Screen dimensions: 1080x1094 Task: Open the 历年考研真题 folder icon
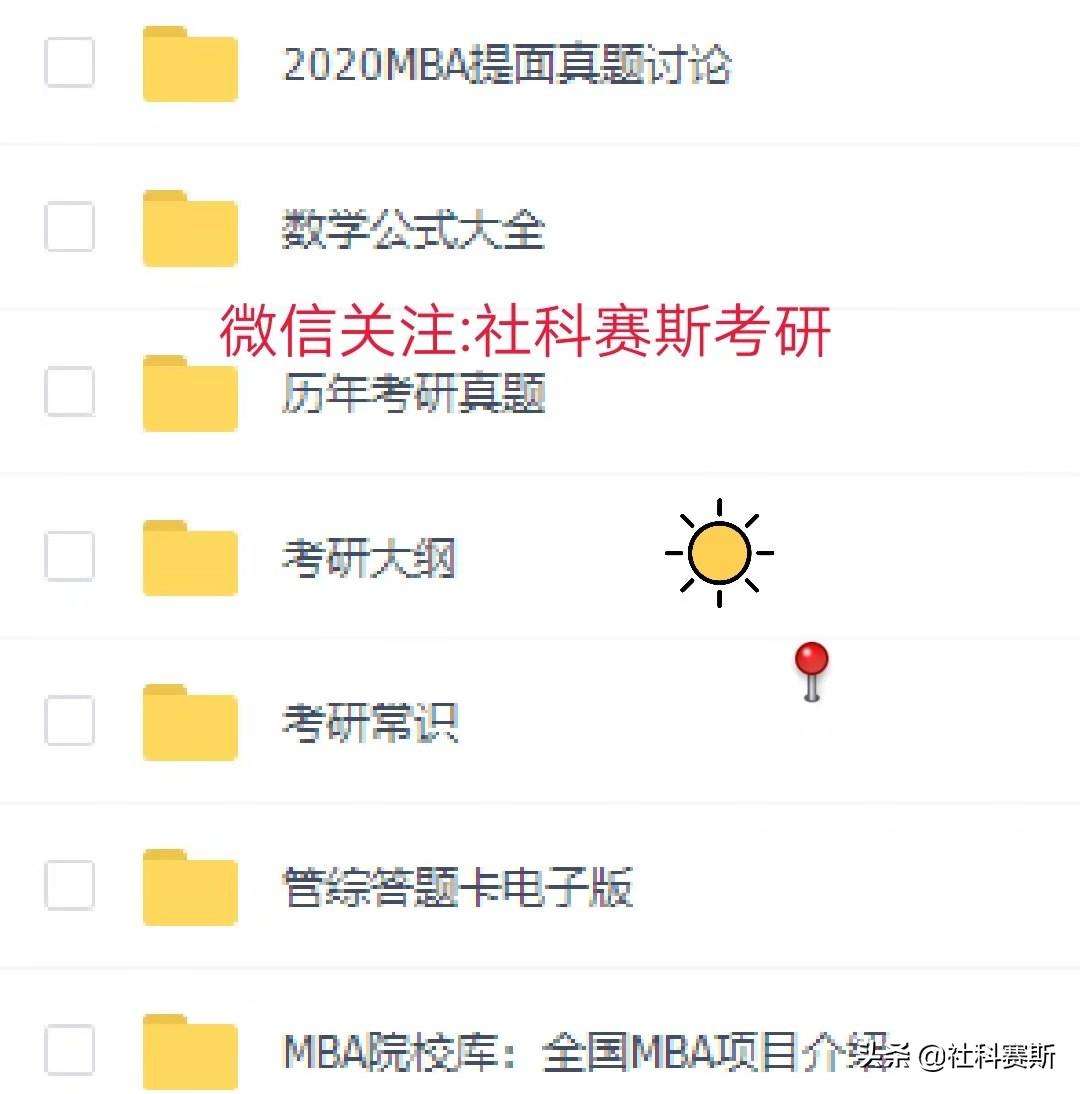(x=189, y=392)
